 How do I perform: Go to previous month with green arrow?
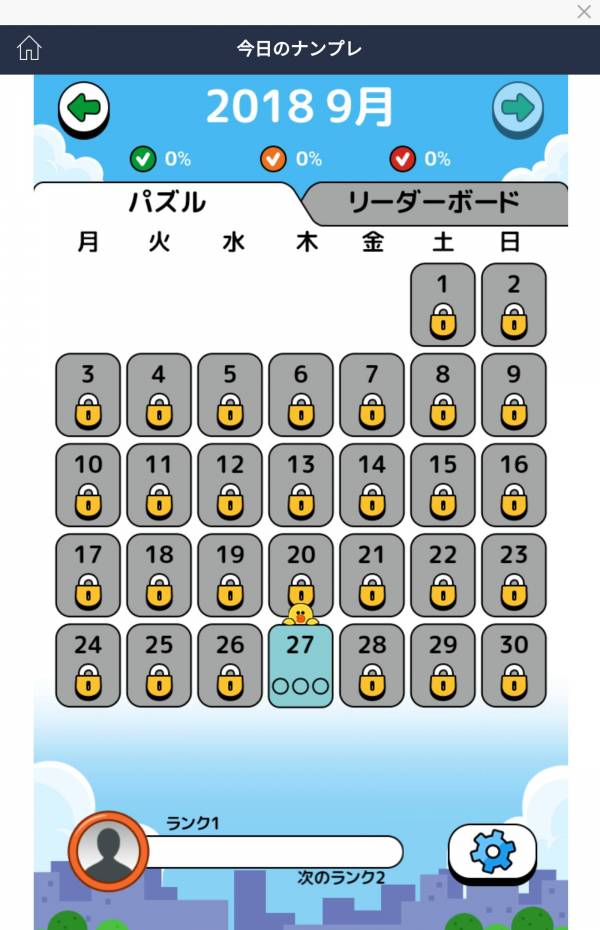(x=84, y=107)
